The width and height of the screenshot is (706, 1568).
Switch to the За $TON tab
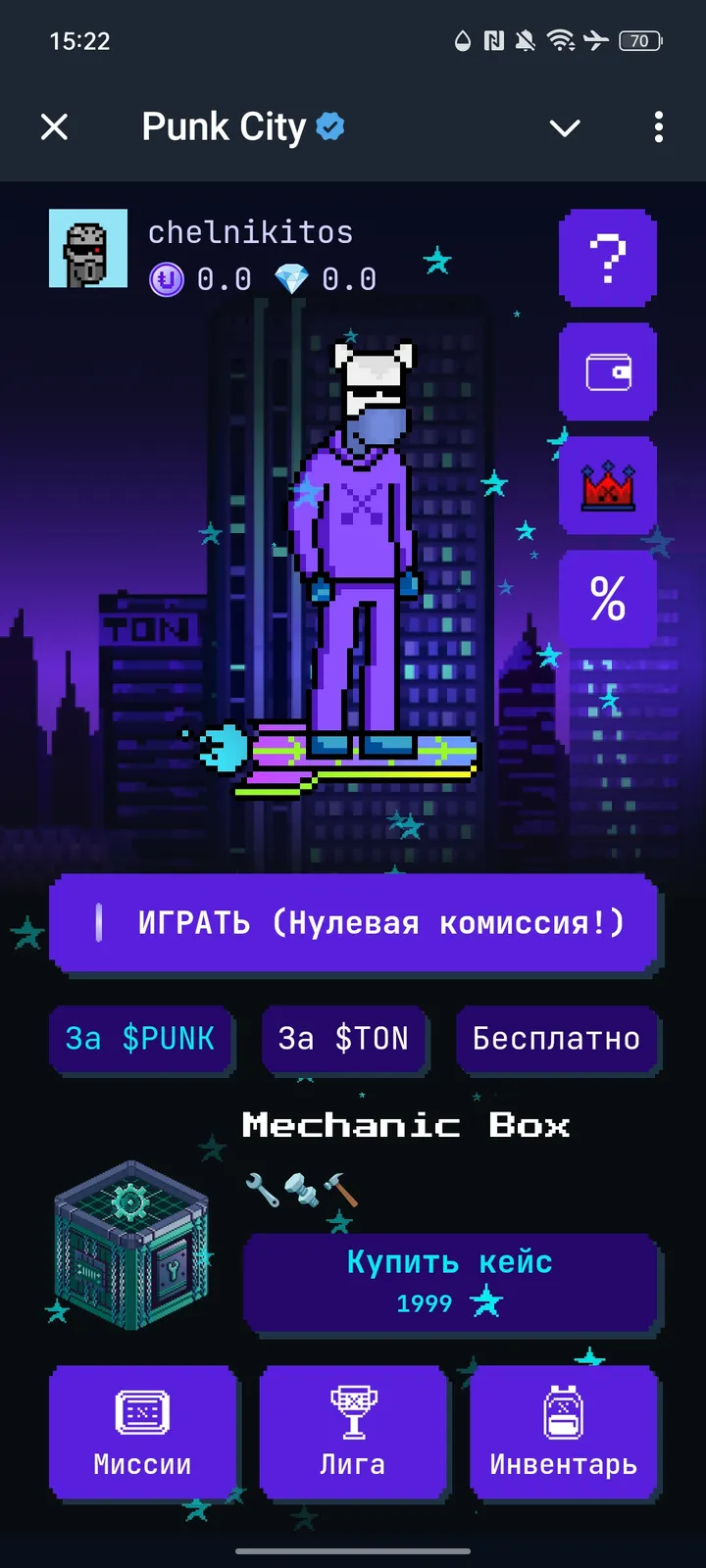(345, 1039)
